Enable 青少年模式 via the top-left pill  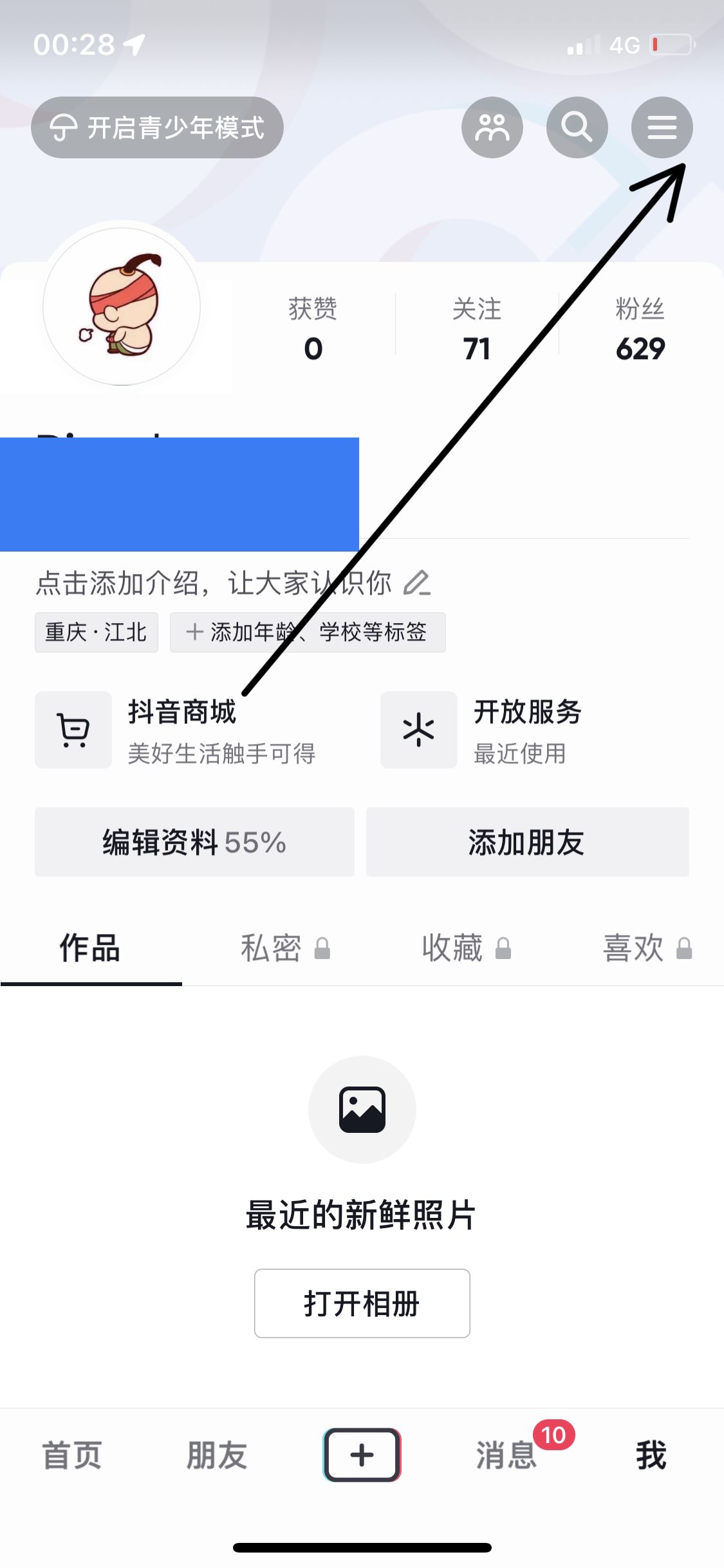(x=157, y=127)
